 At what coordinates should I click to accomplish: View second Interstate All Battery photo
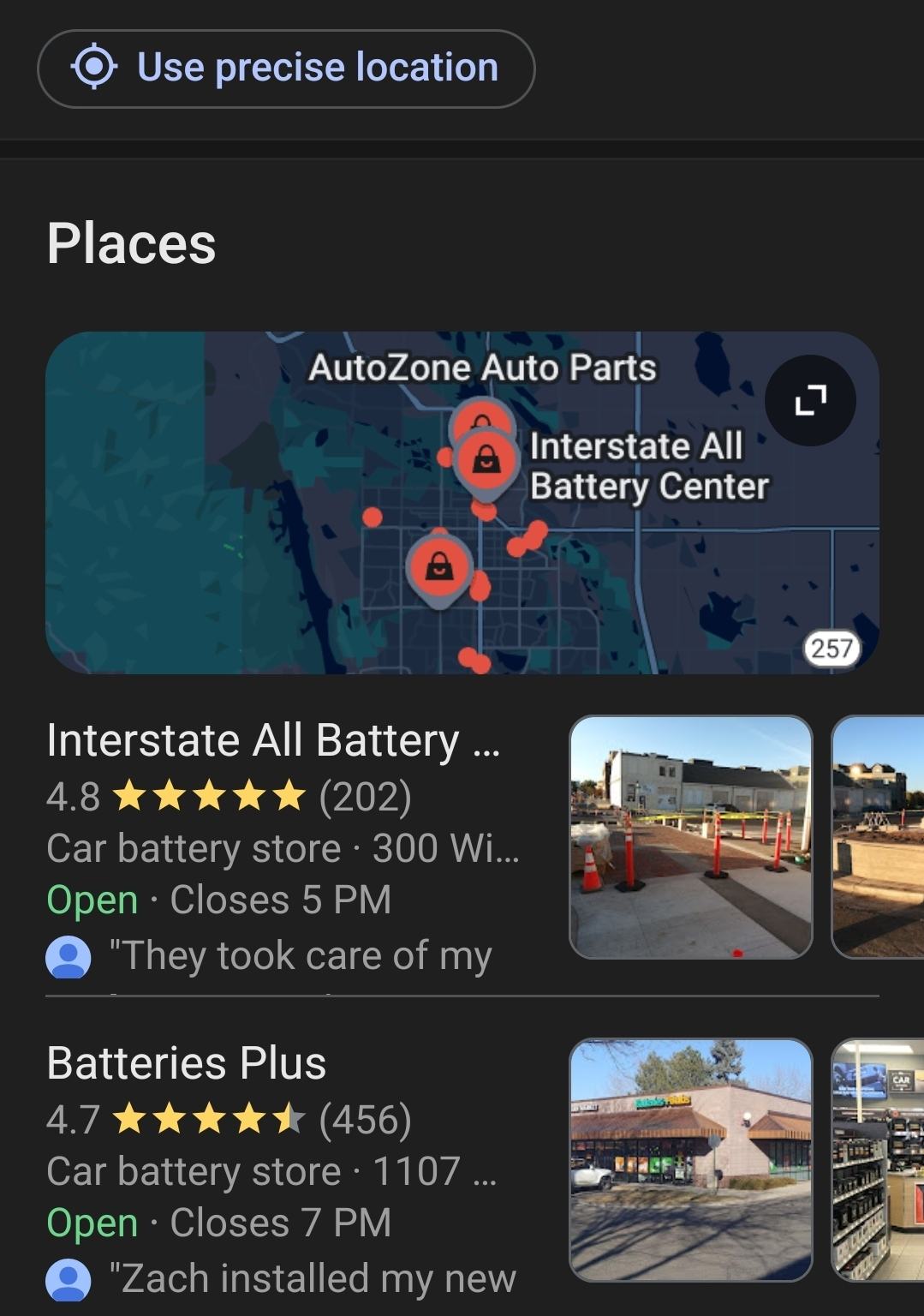(x=879, y=836)
